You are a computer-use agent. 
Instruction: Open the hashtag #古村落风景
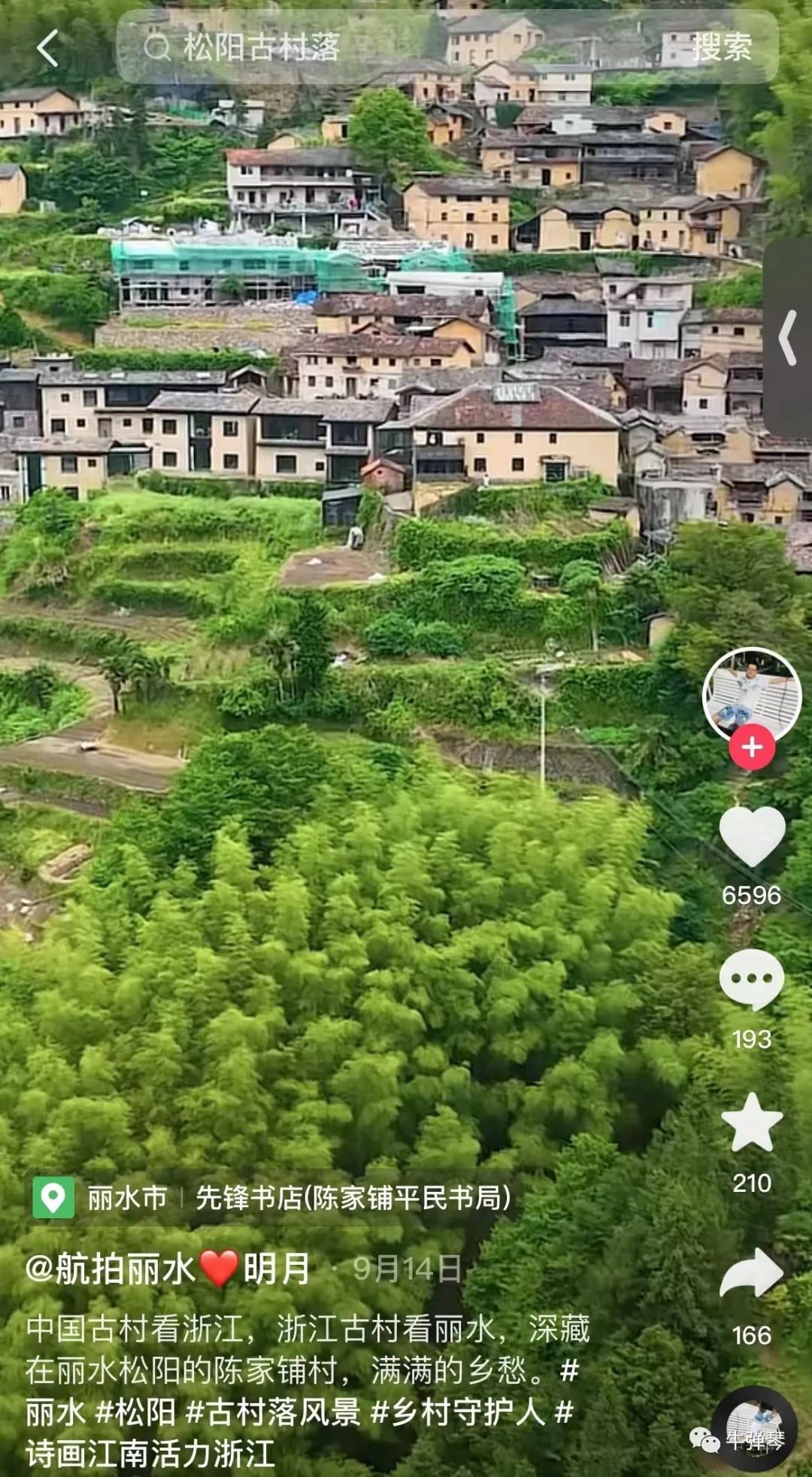click(273, 1412)
